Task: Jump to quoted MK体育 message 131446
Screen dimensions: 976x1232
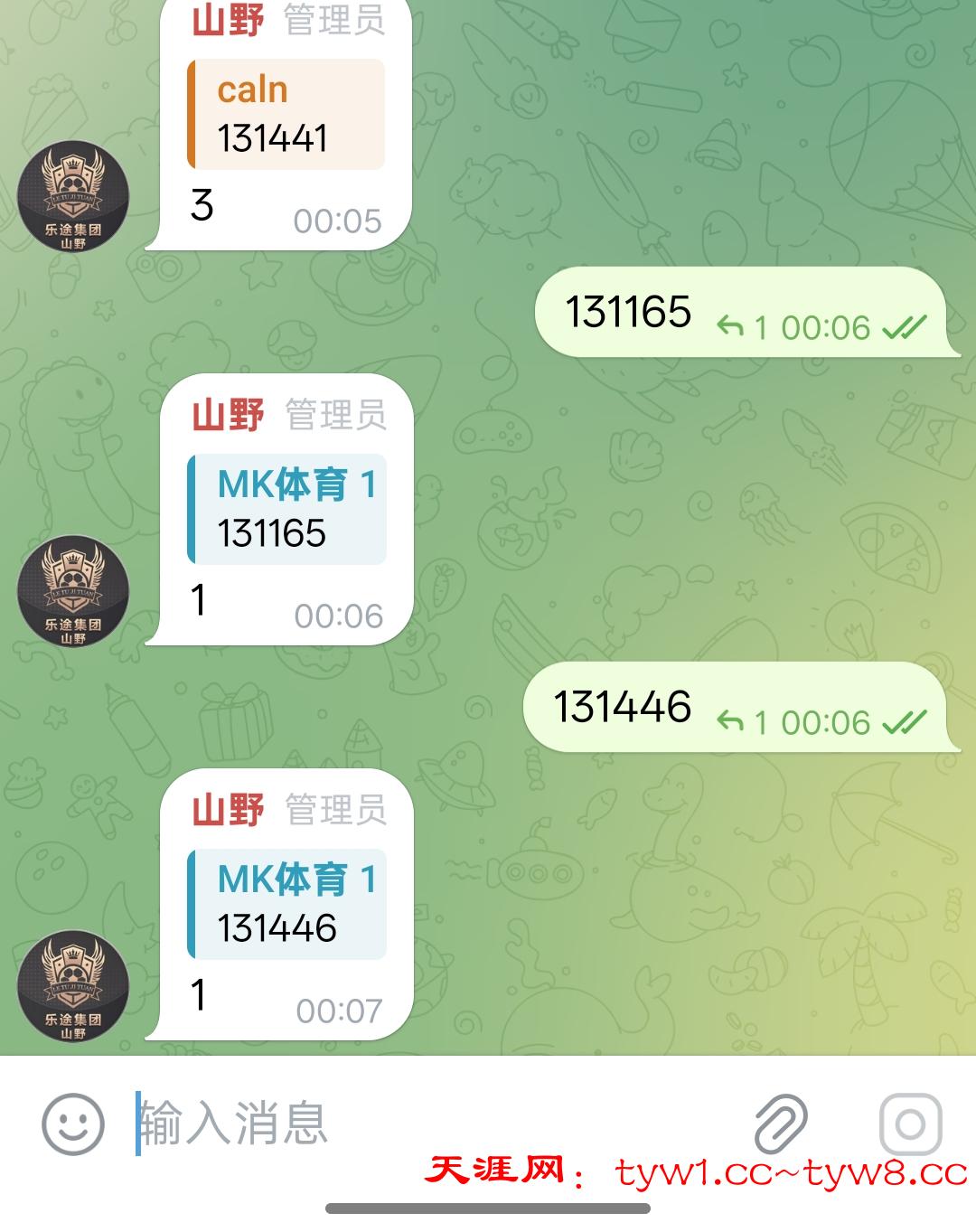Action: coord(286,905)
